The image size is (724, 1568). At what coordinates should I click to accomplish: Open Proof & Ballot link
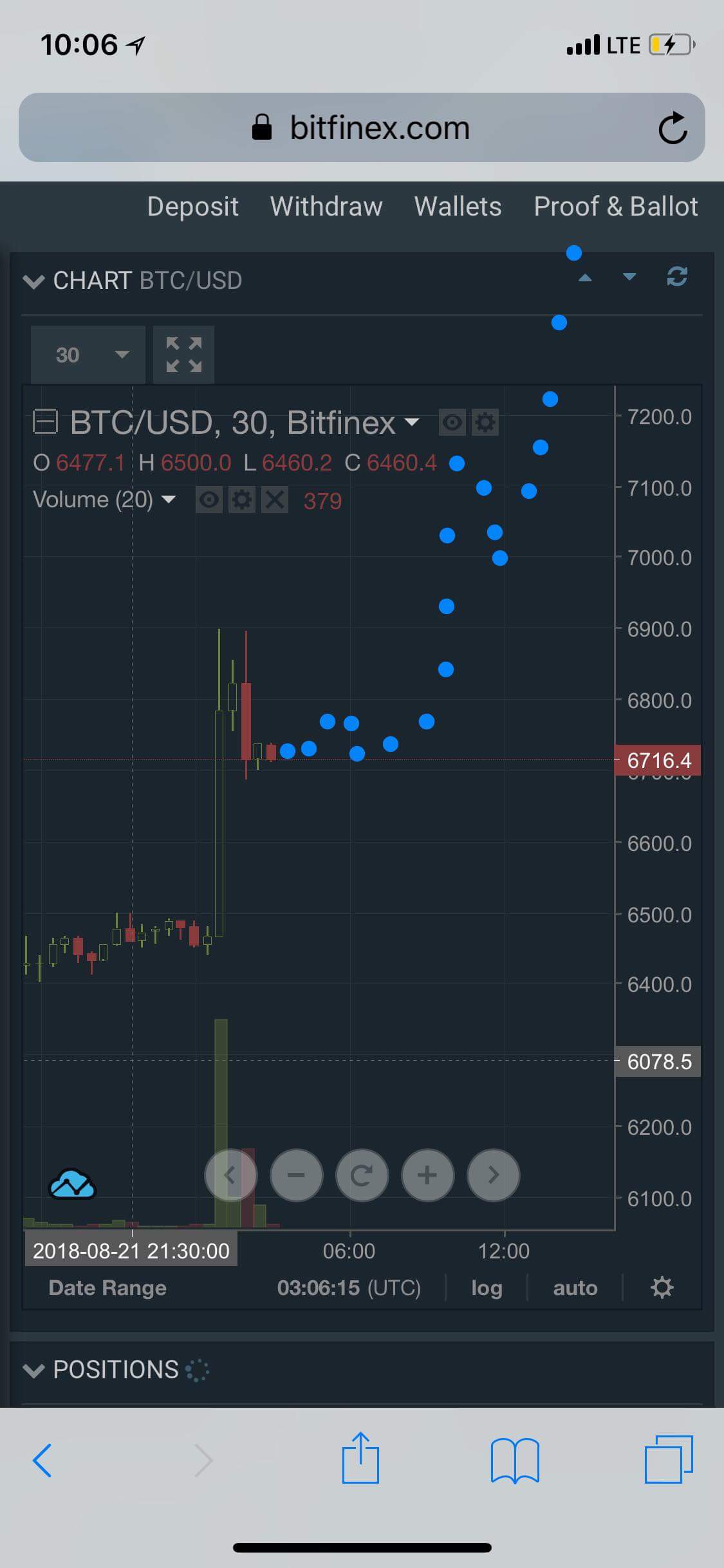pyautogui.click(x=615, y=207)
